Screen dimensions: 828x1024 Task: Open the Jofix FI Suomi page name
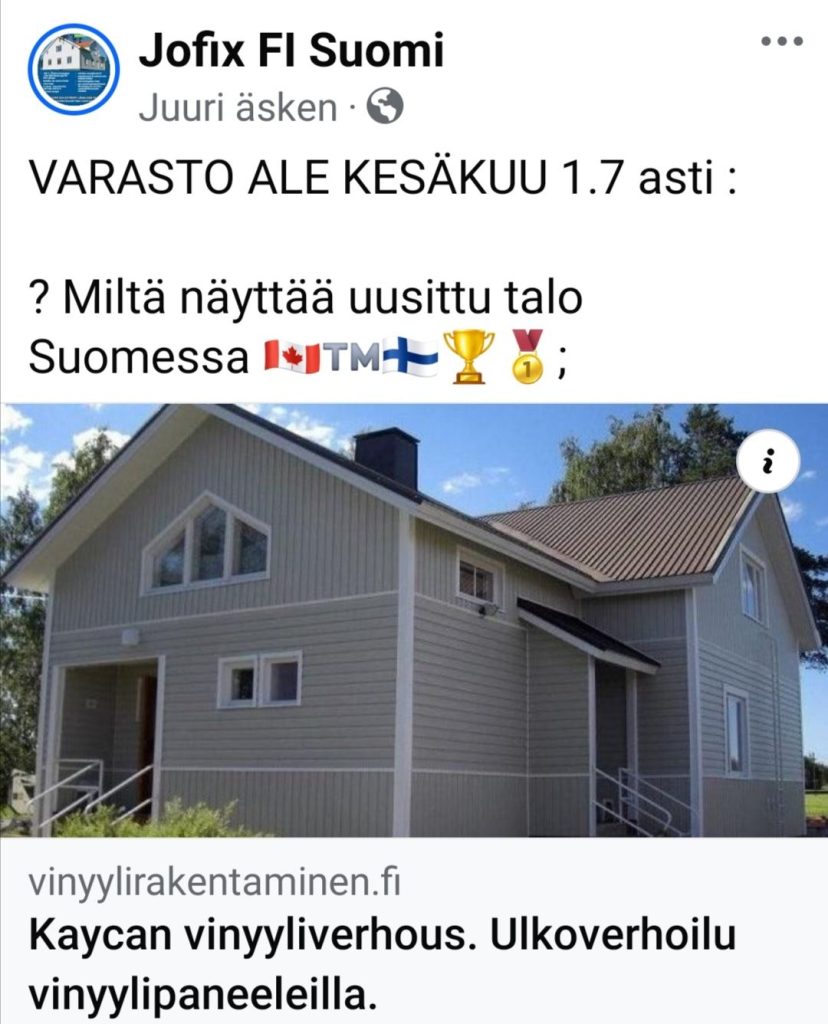(x=291, y=50)
